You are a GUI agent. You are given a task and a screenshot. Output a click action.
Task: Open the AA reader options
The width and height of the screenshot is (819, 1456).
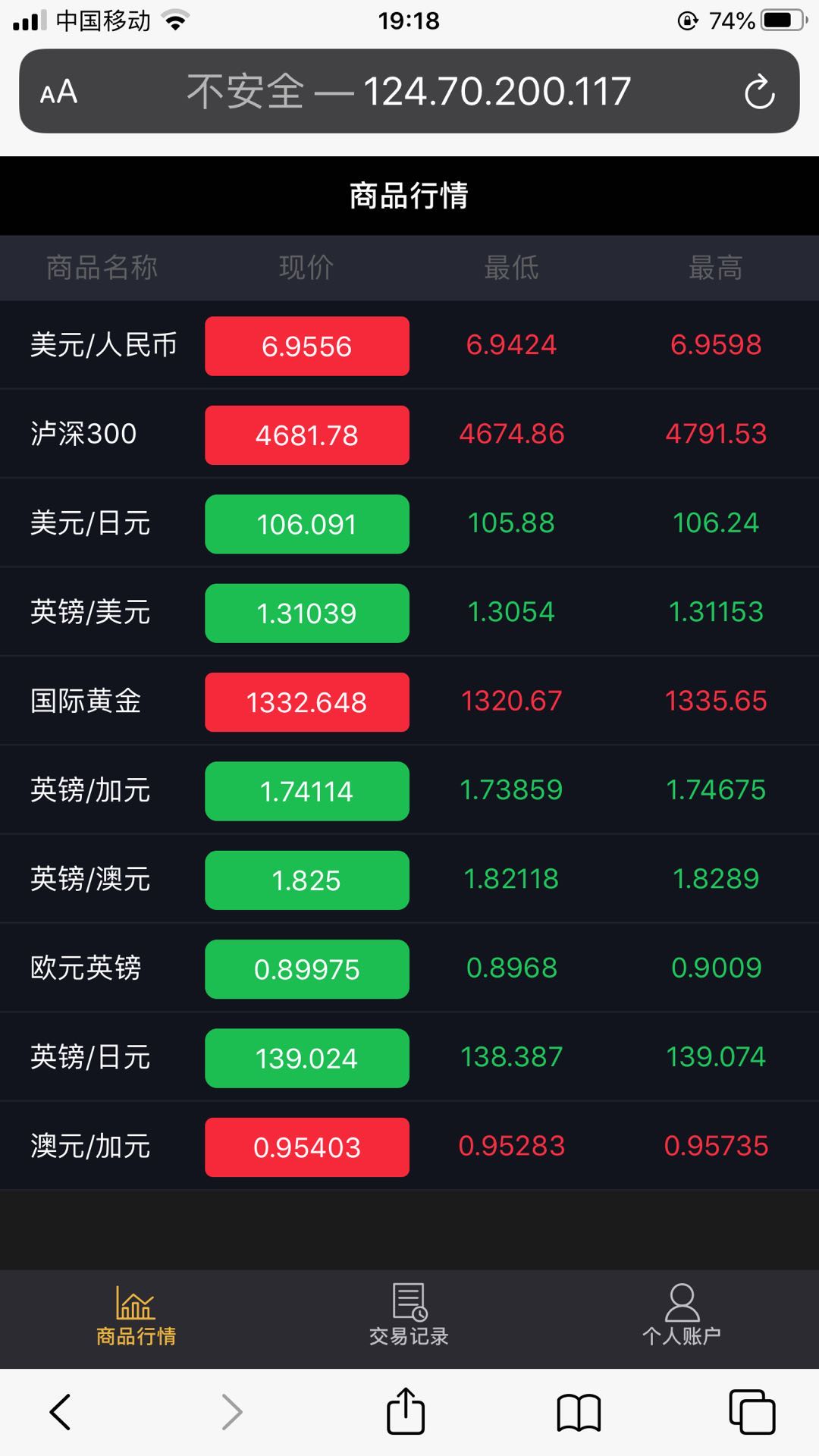(x=58, y=93)
